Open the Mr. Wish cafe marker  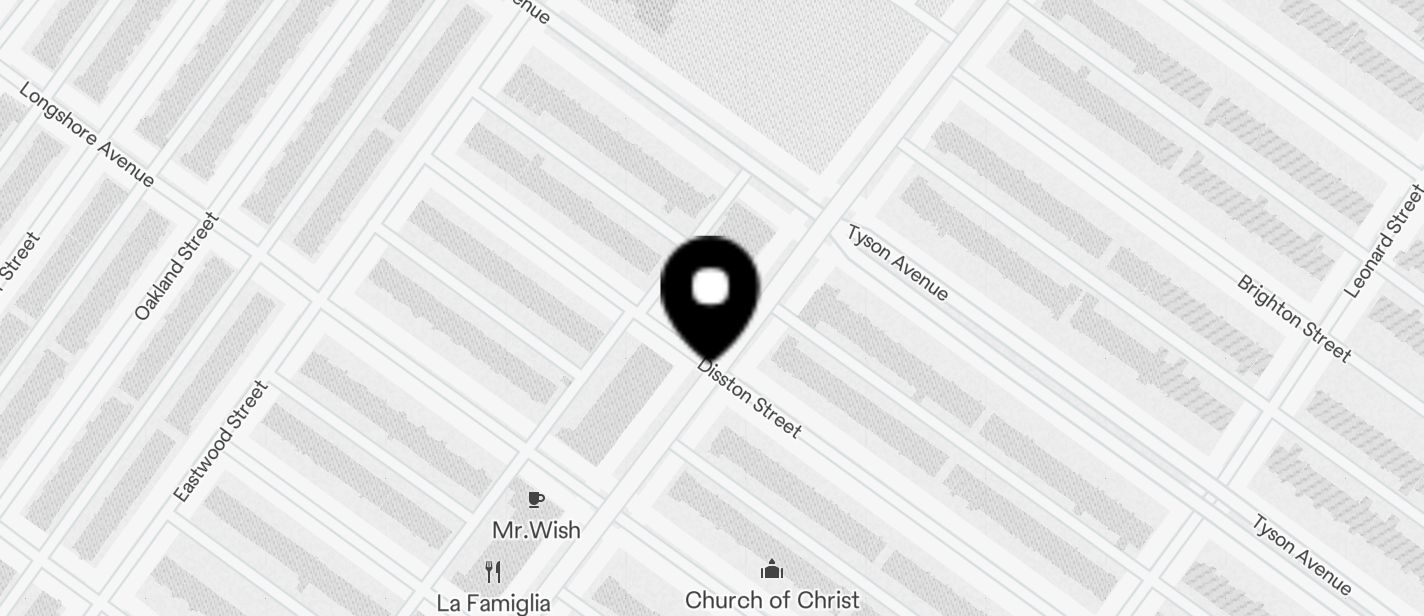[x=535, y=500]
